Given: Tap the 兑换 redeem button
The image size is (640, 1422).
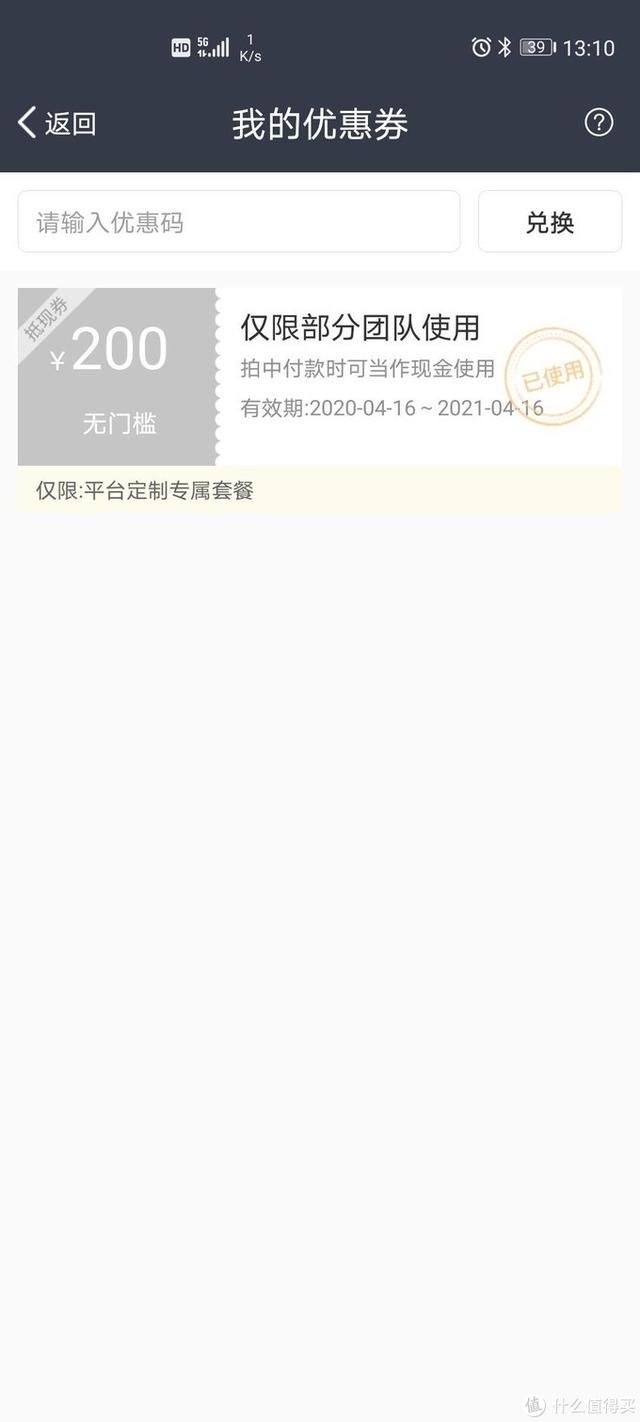Looking at the screenshot, I should point(550,221).
